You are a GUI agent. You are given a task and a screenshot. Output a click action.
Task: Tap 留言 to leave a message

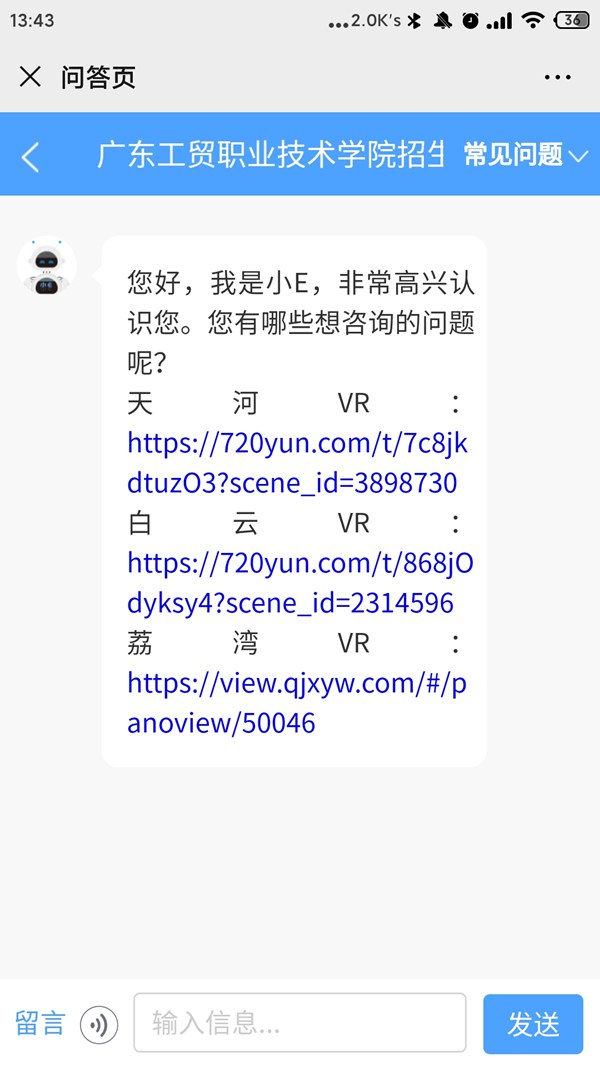(x=40, y=1023)
